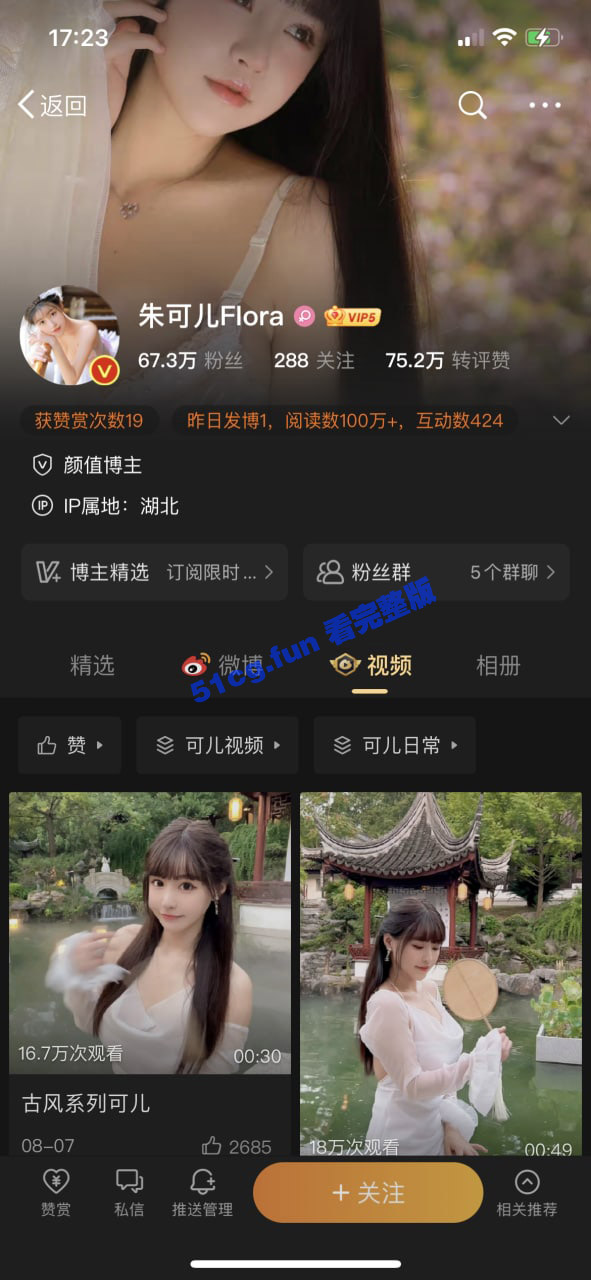Open the profile avatar picture
Screen dimensions: 591x1280
tap(70, 336)
